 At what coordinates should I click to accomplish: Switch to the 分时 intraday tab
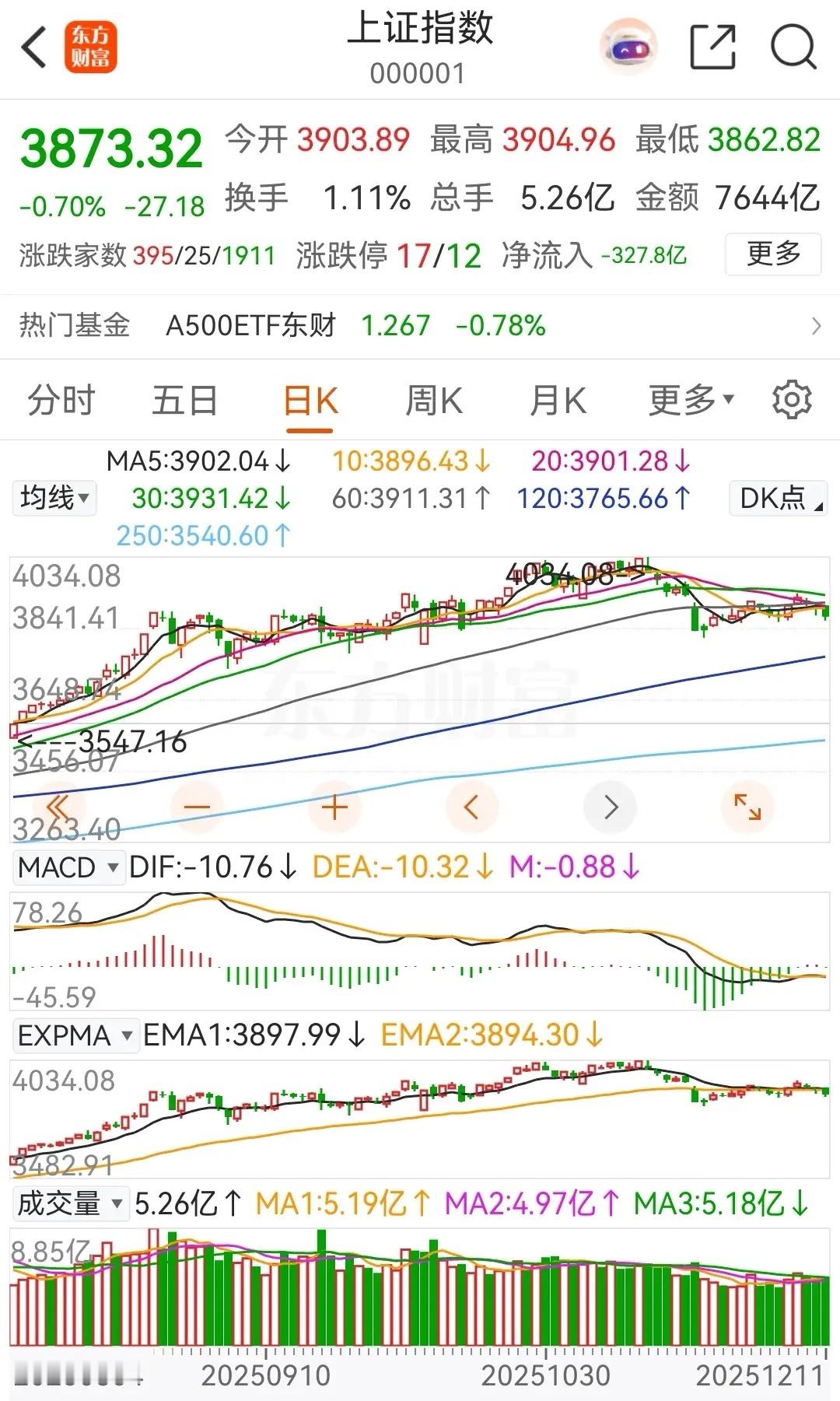tap(61, 400)
